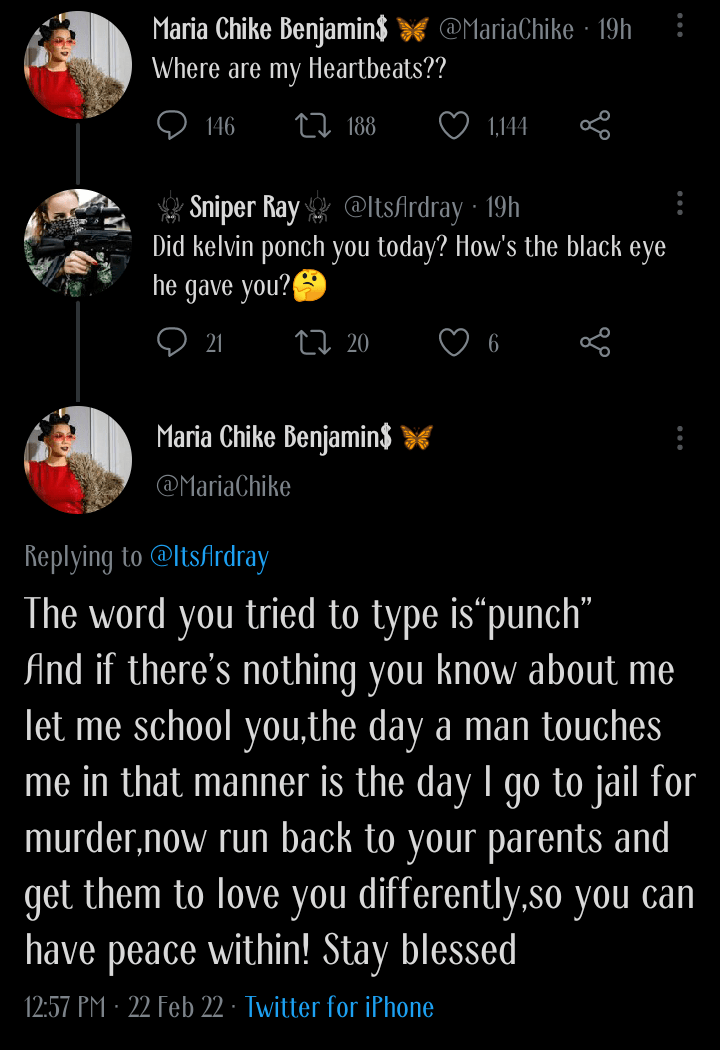
Task: Reply to Maria's Heartbeats tweet
Action: 173,126
